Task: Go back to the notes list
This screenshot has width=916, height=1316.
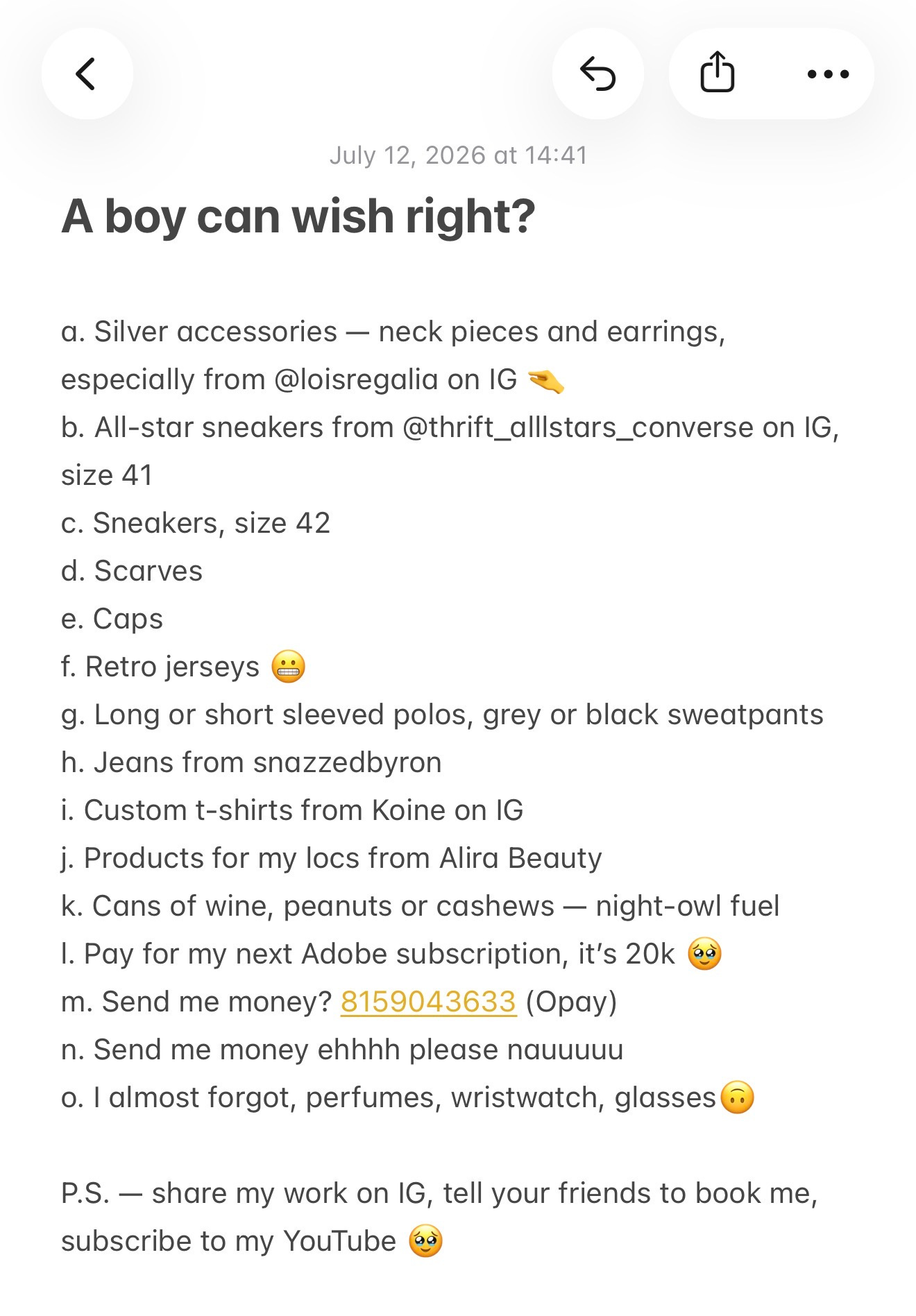Action: [x=87, y=74]
